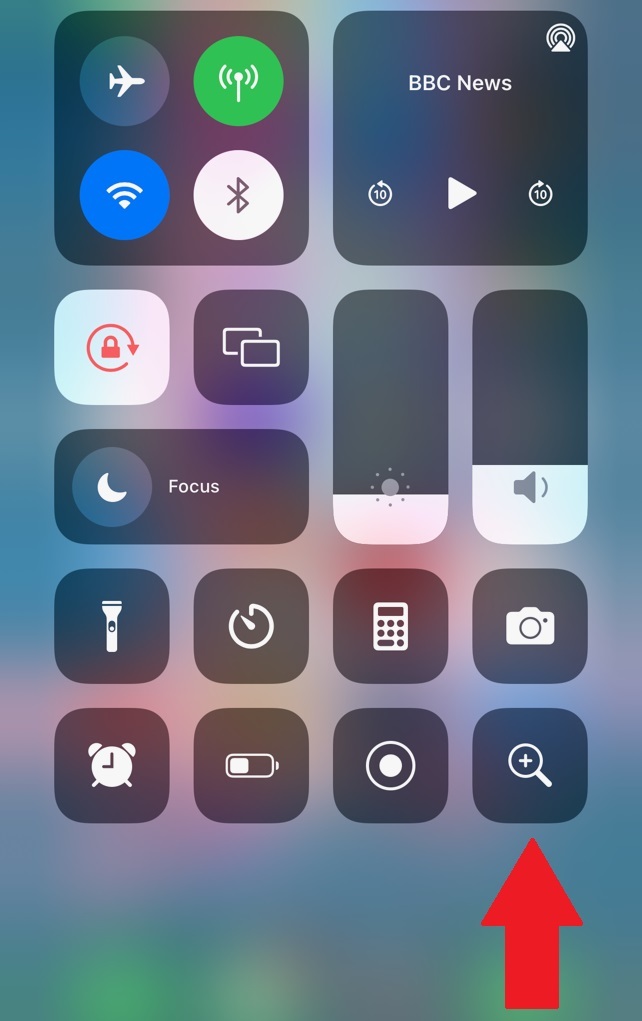Screen dimensions: 642x1021
Task: Play BBC News audio
Action: point(460,193)
